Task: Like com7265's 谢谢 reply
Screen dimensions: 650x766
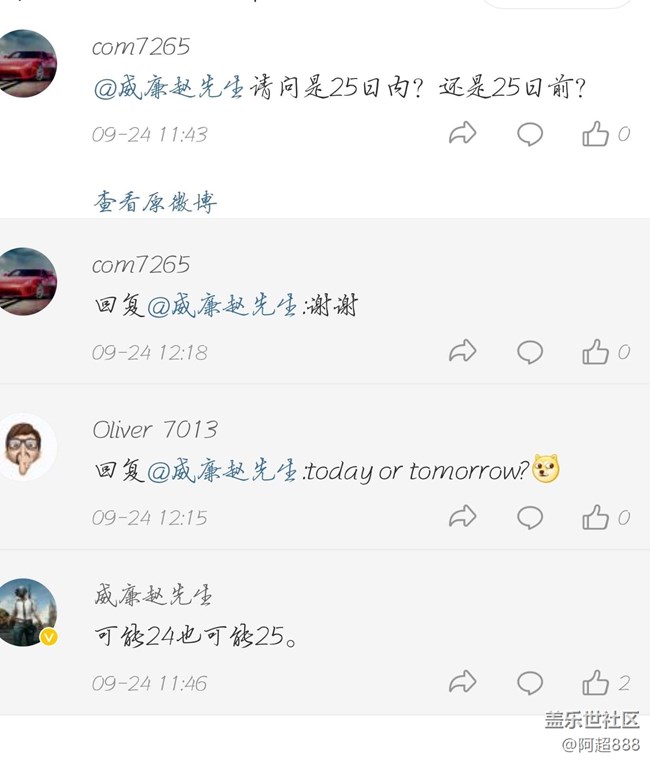Action: pyautogui.click(x=596, y=352)
